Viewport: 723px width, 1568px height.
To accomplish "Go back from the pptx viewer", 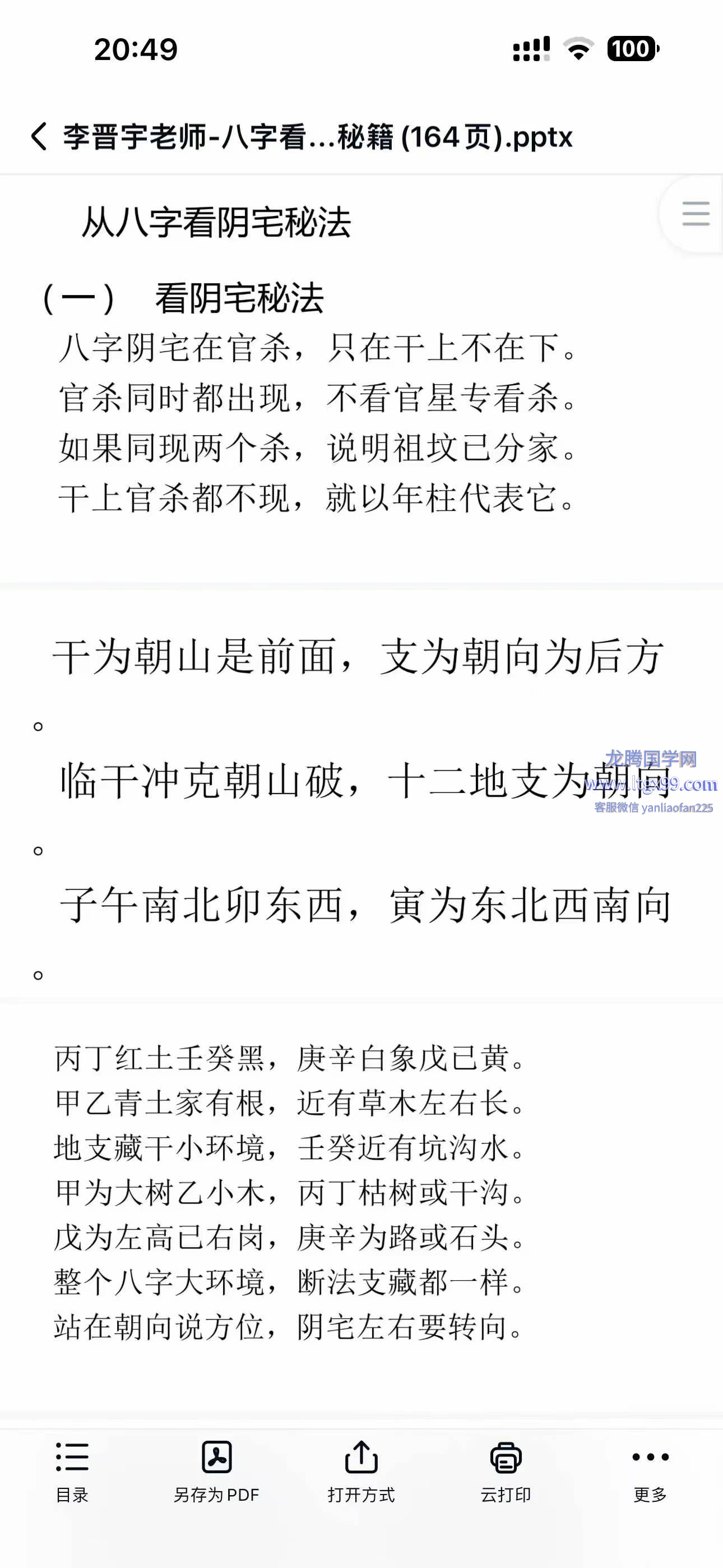I will pyautogui.click(x=39, y=136).
